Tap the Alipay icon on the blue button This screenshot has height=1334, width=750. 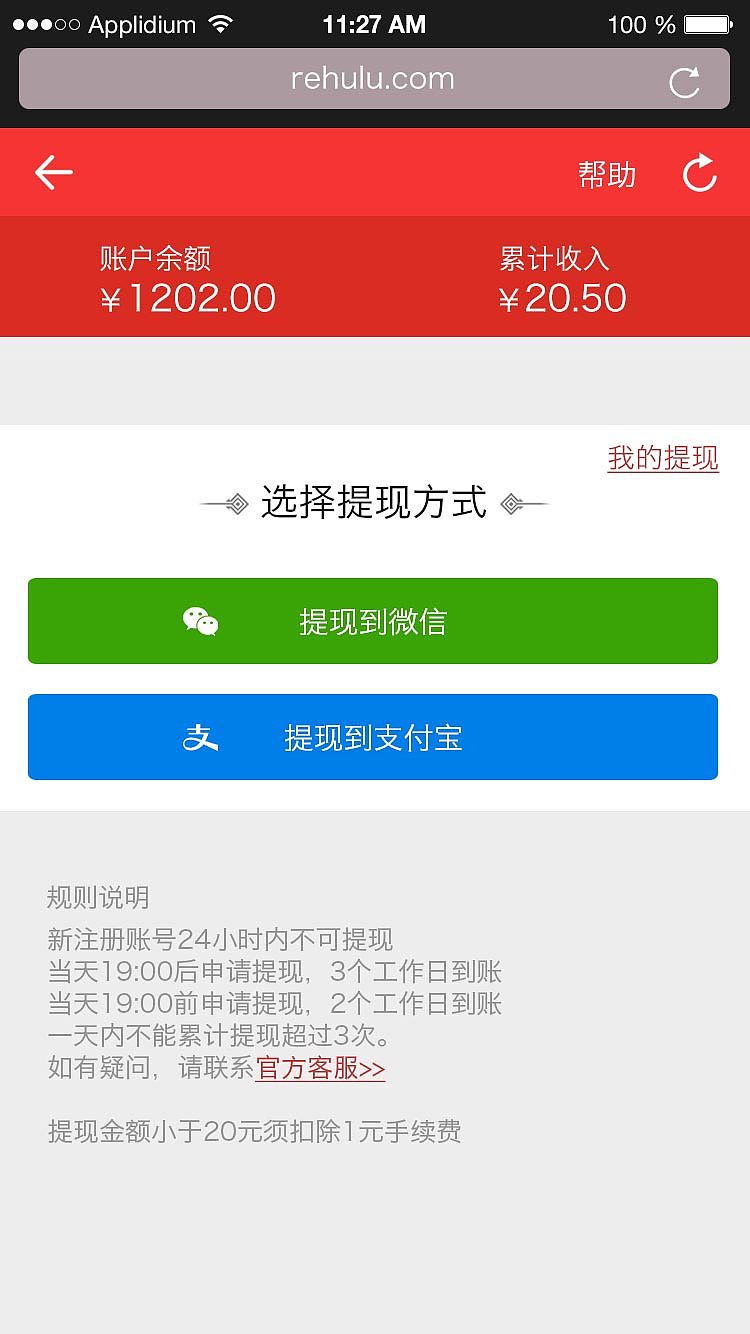coord(200,736)
